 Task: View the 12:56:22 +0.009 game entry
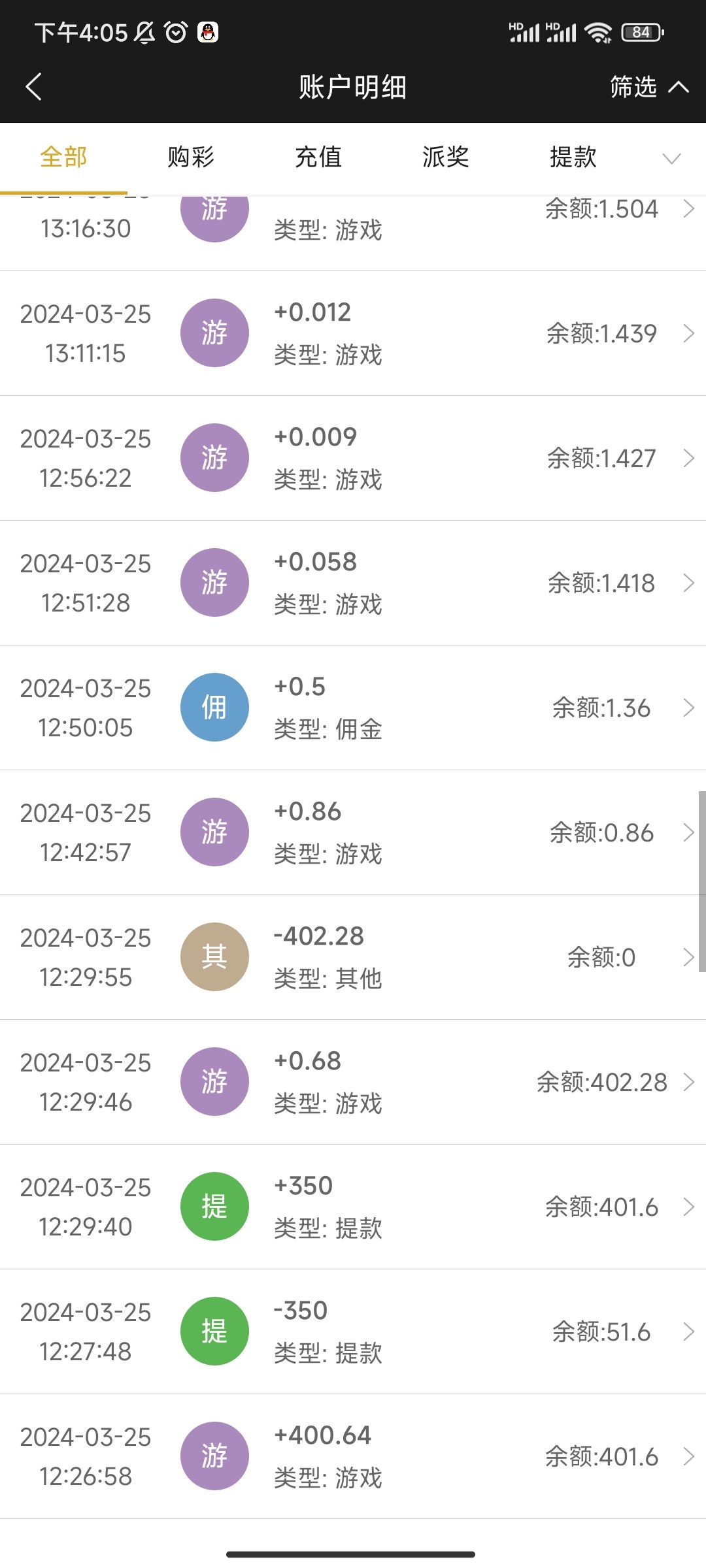[353, 458]
